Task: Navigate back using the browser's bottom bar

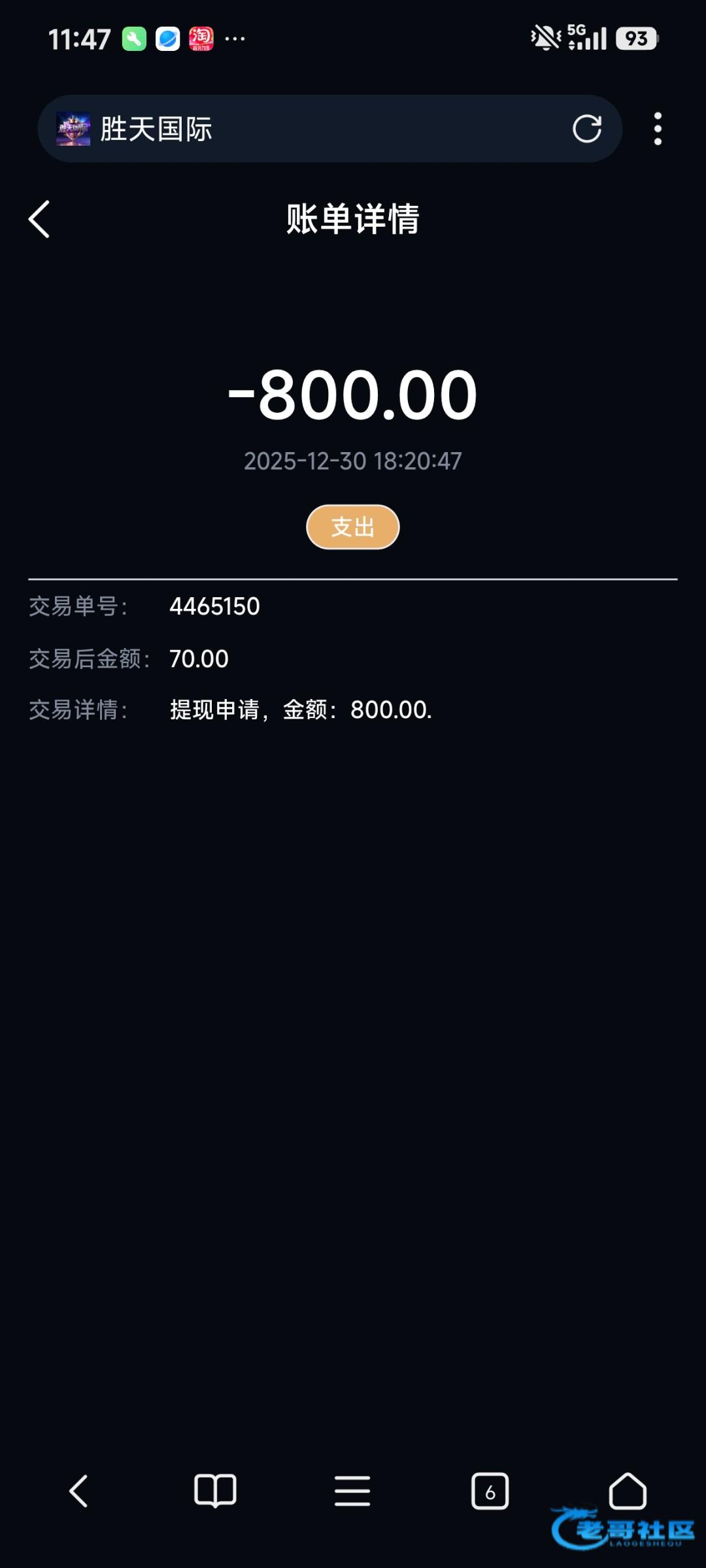Action: click(x=78, y=1491)
